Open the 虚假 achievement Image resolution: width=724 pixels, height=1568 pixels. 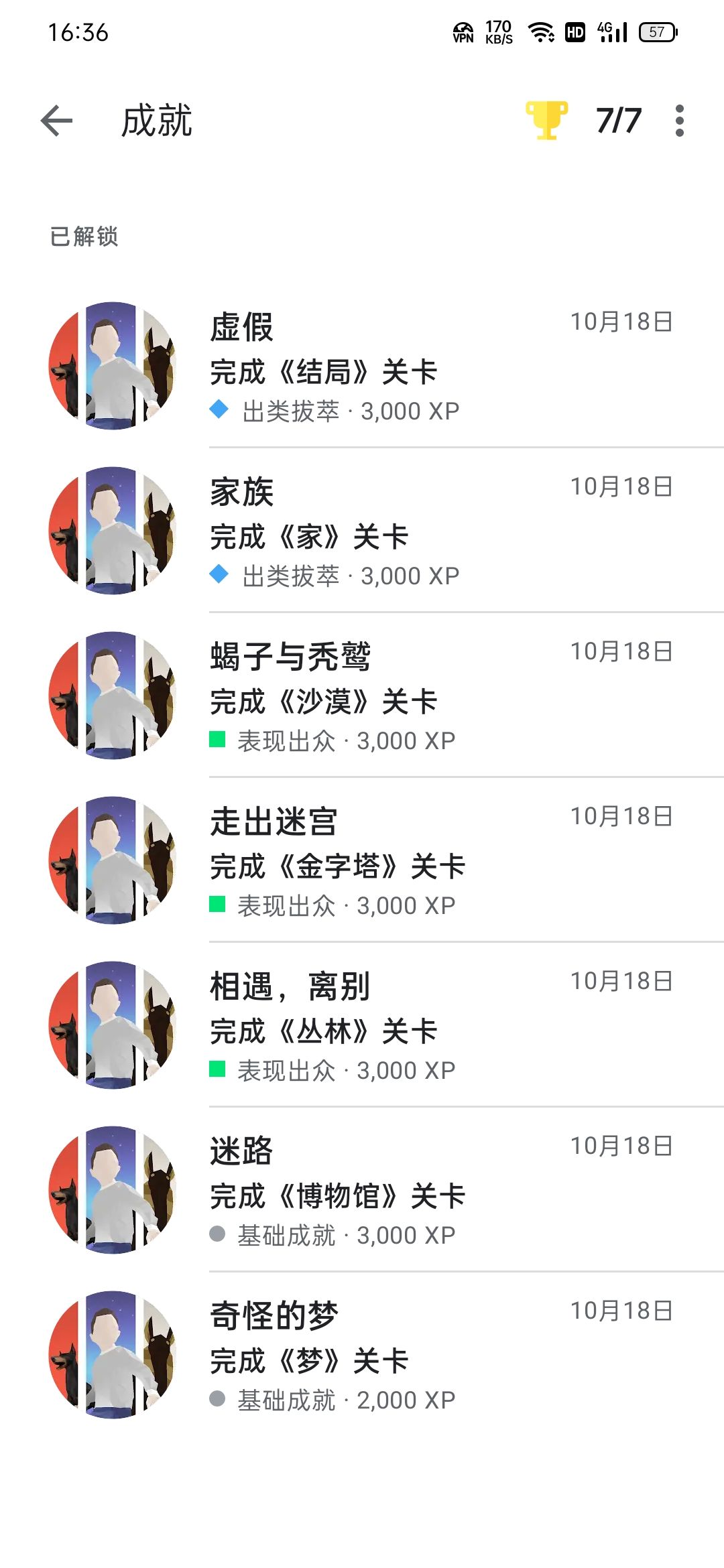tap(362, 366)
